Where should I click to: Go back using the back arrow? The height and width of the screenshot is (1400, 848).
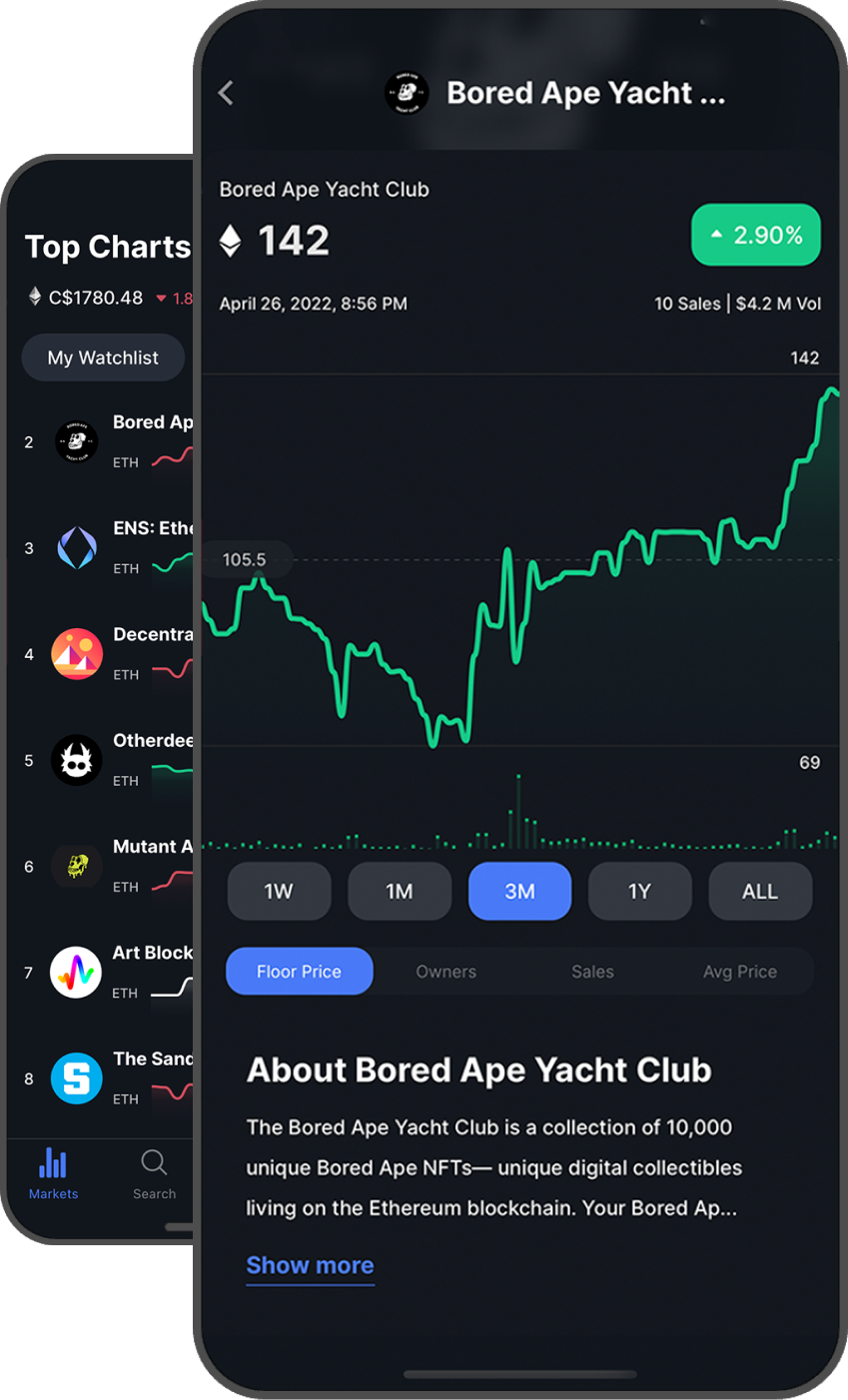pos(226,93)
